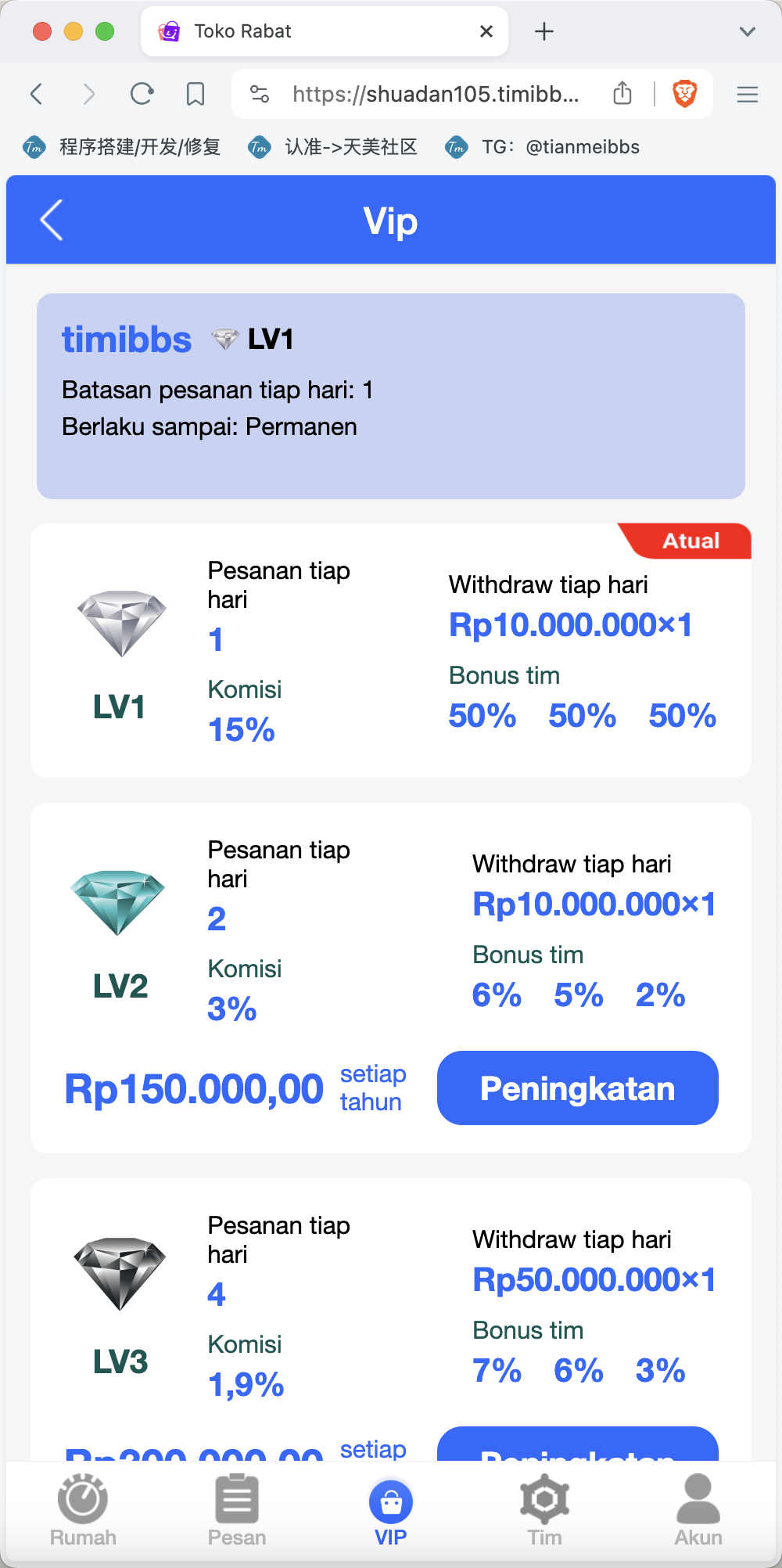Viewport: 782px width, 1568px height.
Task: Open the Brave shields icon
Action: coord(685,94)
